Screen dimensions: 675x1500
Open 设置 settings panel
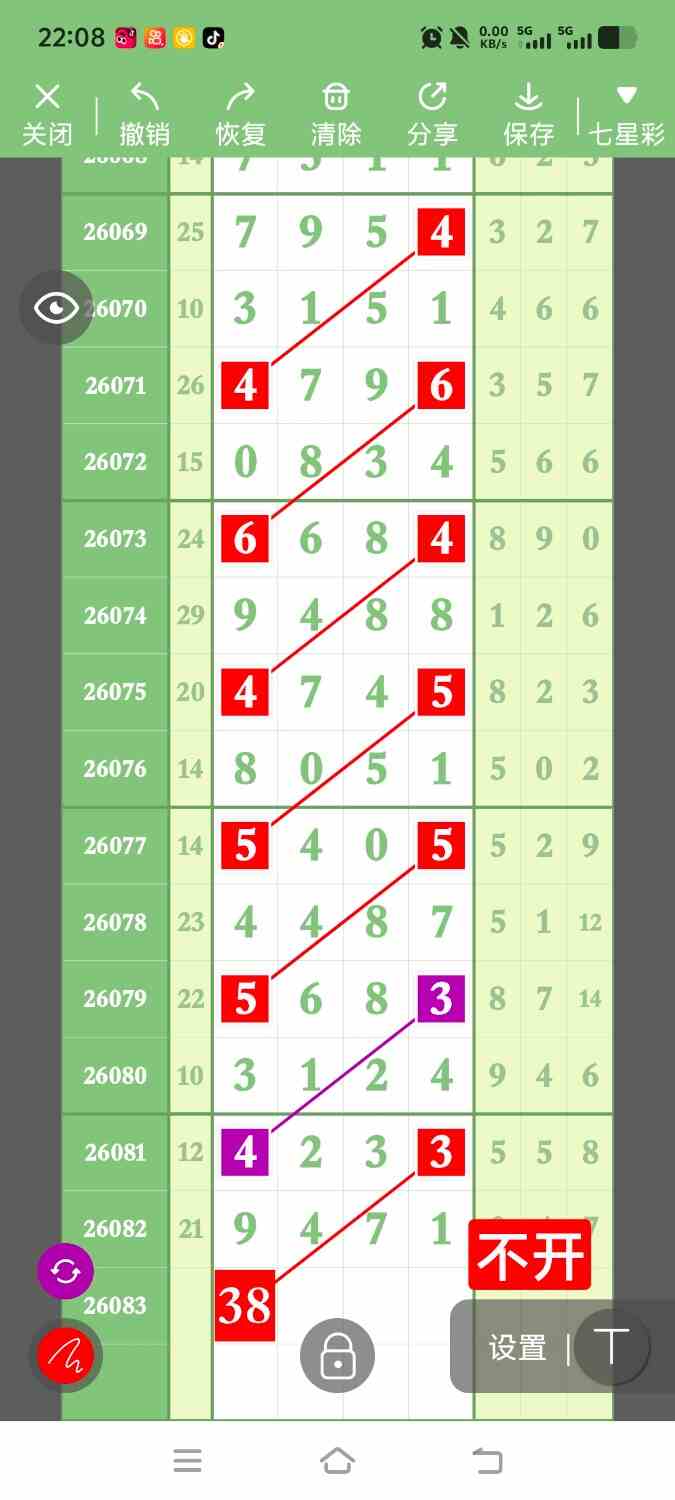click(517, 1348)
